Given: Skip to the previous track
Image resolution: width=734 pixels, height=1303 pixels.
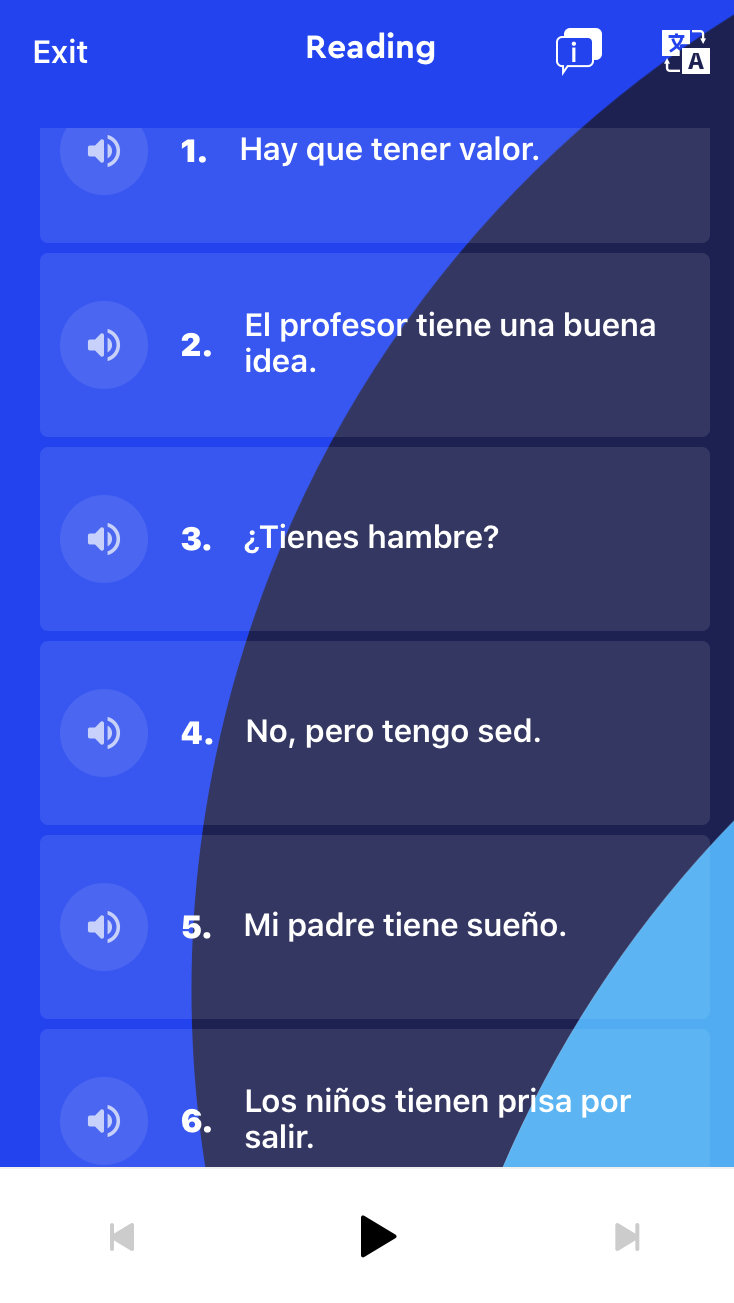Looking at the screenshot, I should click(x=122, y=1237).
